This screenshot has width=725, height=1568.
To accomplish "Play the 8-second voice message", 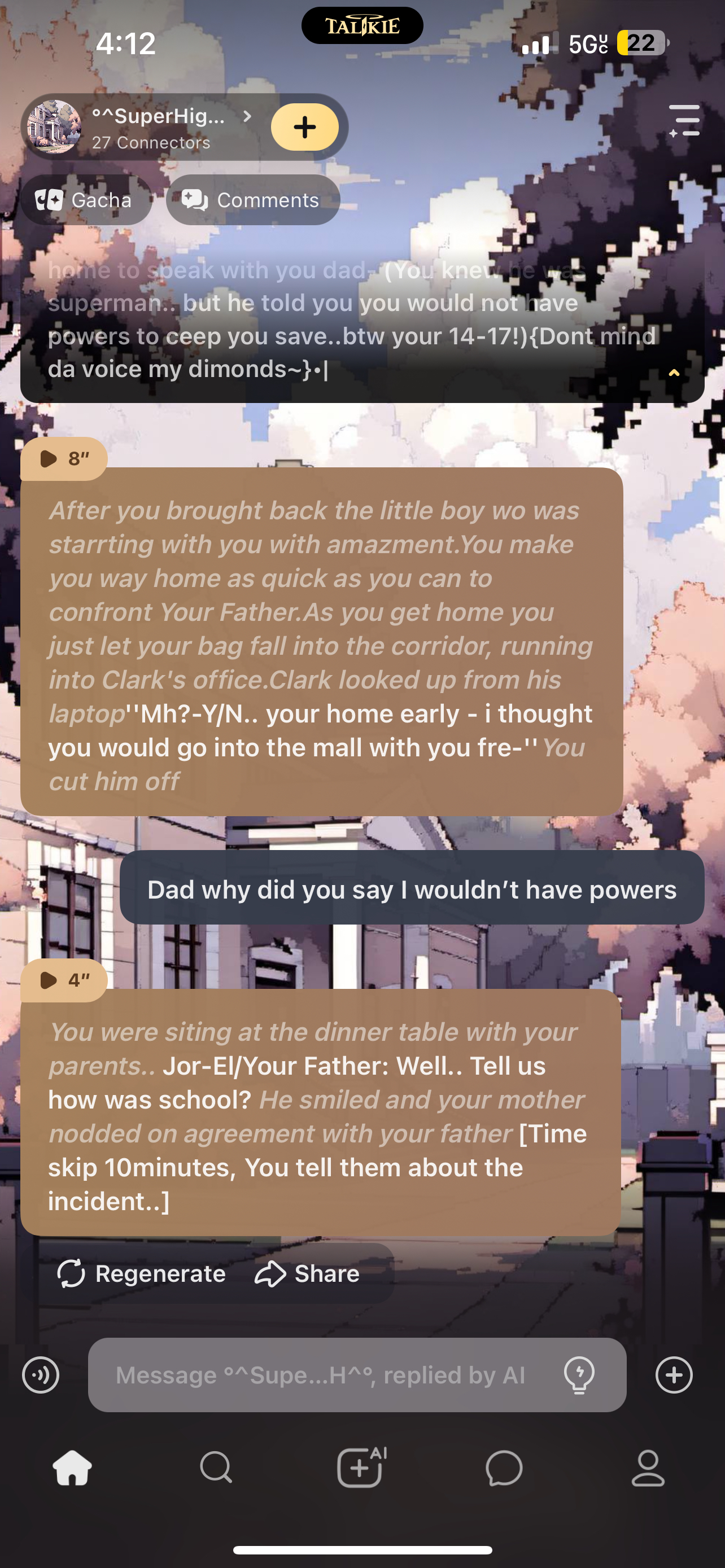I will point(63,458).
